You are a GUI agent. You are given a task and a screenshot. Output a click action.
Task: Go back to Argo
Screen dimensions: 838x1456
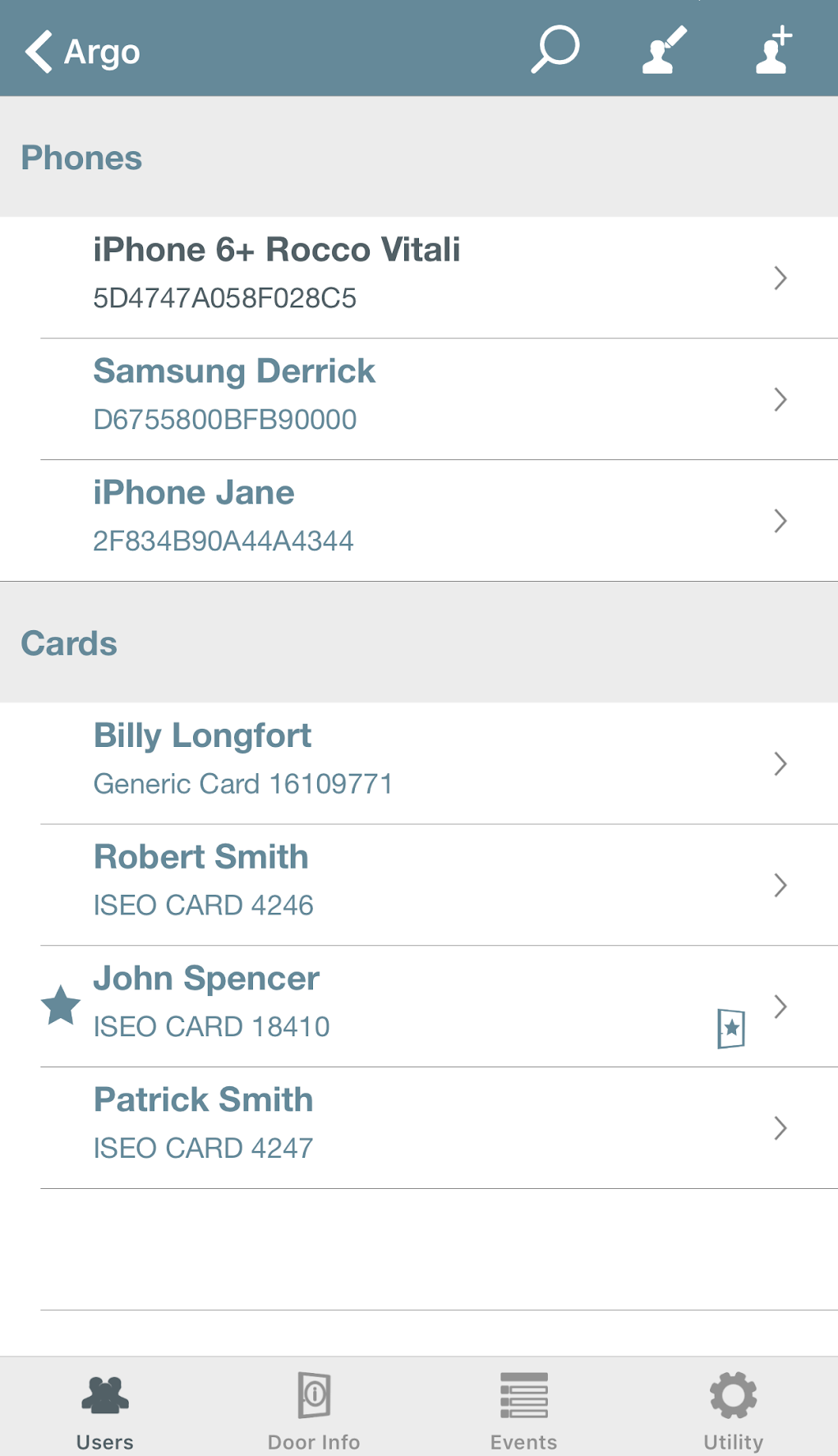(82, 52)
